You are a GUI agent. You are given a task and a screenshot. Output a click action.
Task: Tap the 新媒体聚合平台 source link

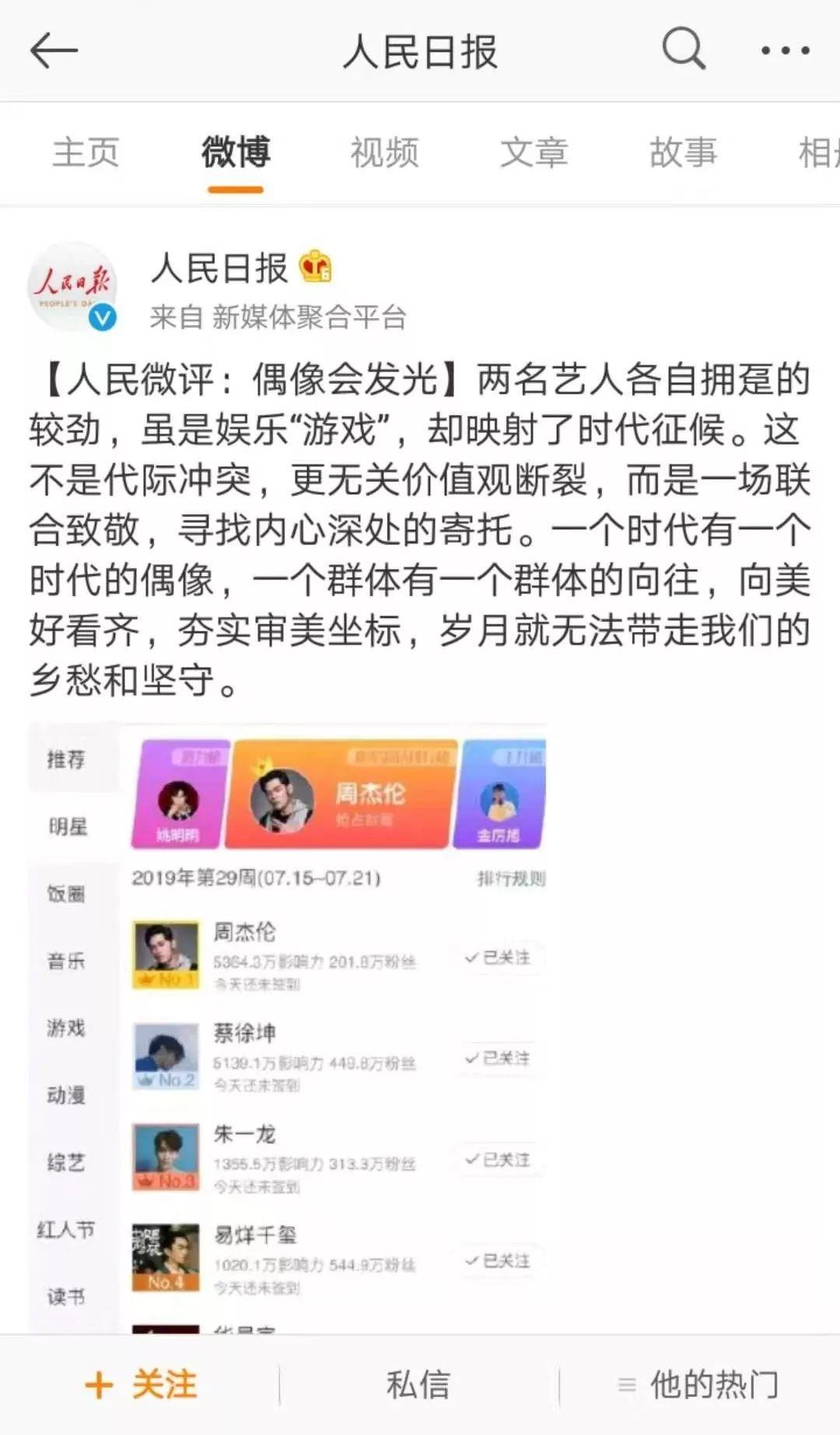coord(309,317)
